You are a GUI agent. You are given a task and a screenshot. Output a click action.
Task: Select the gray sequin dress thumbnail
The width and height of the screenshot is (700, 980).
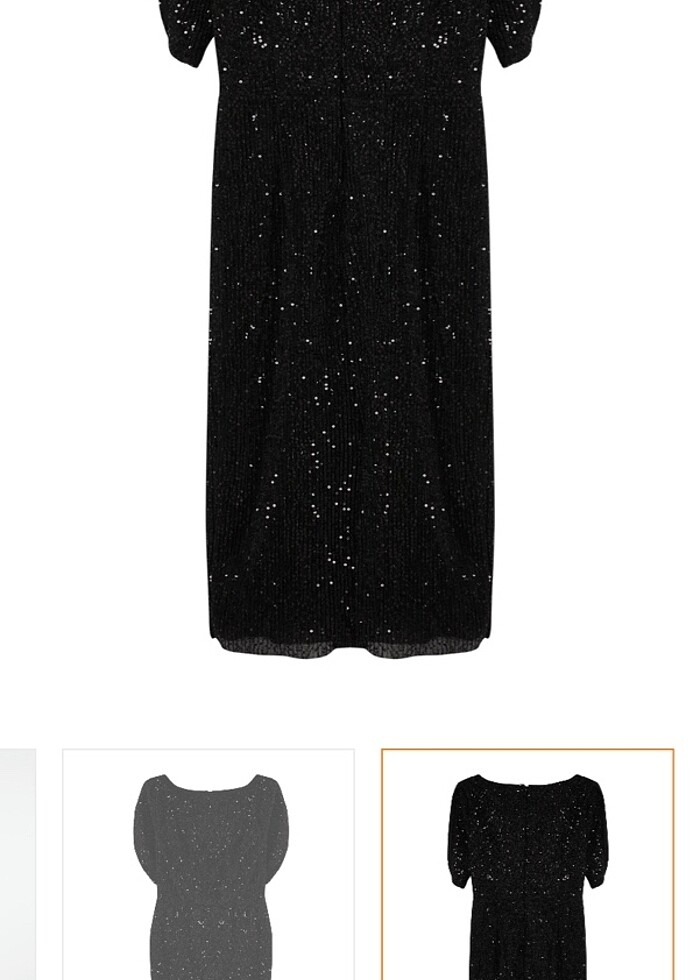[x=209, y=865]
